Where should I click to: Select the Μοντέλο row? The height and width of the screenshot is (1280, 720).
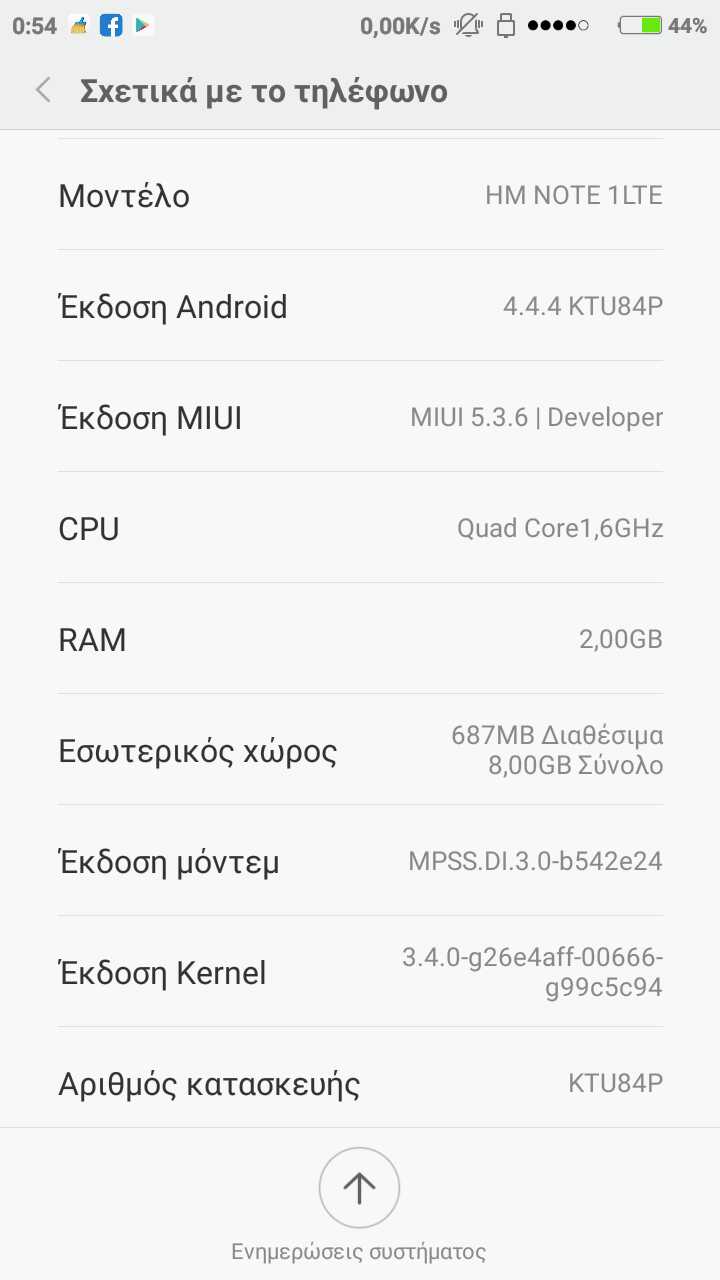tap(360, 195)
